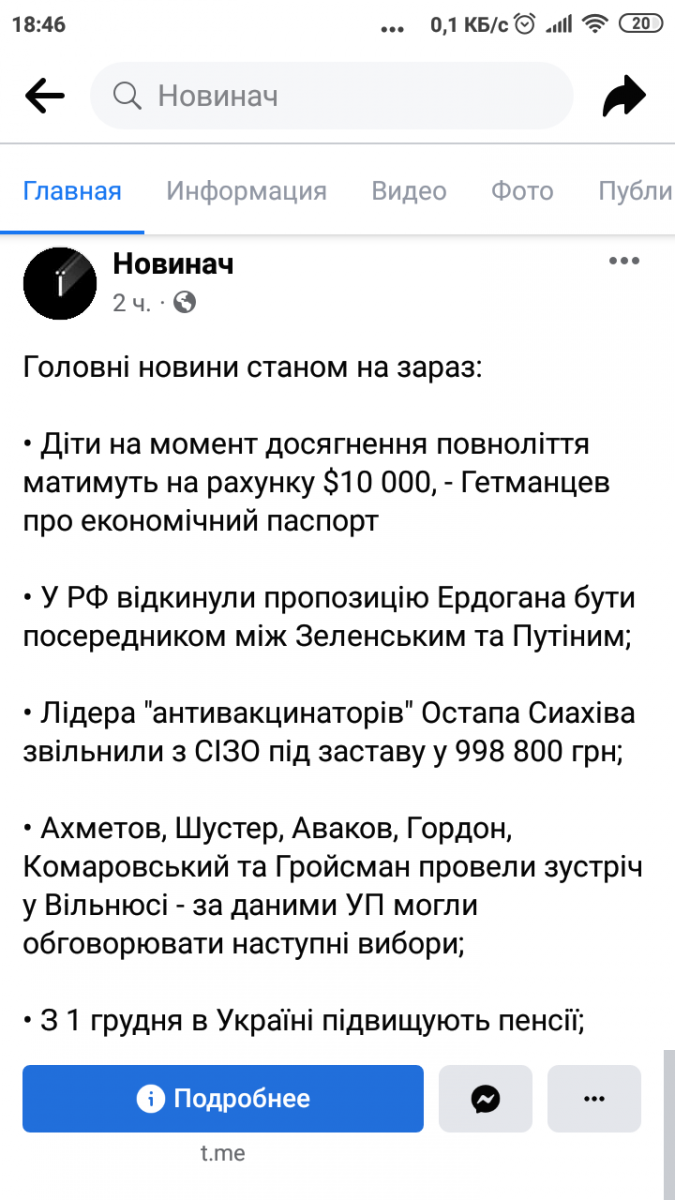Switch to the Информация tab
This screenshot has height=1200, width=675.
point(247,191)
